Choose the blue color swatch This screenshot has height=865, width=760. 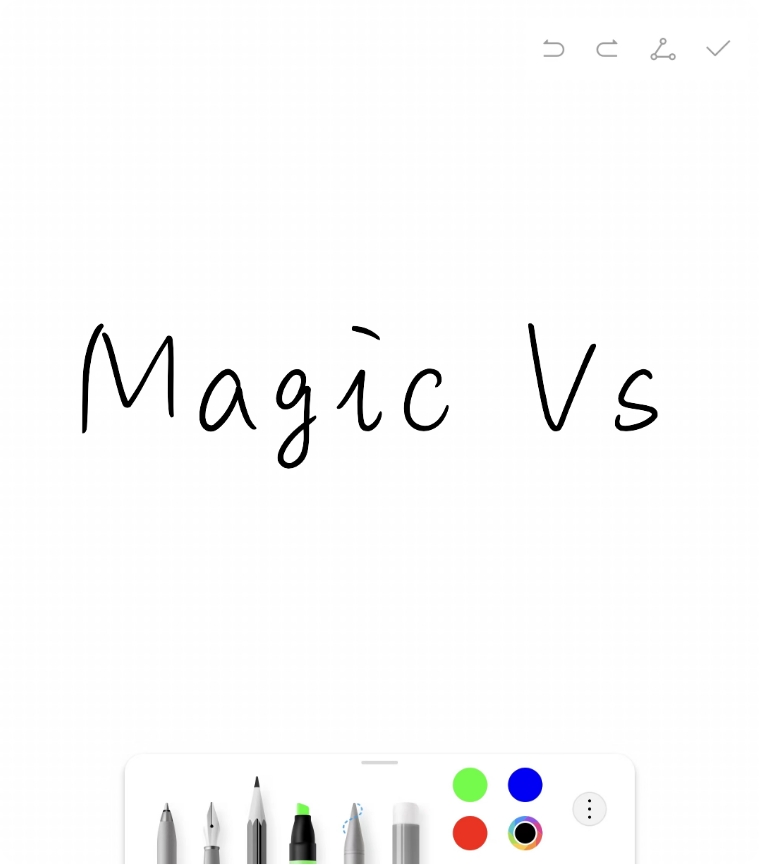pos(525,785)
